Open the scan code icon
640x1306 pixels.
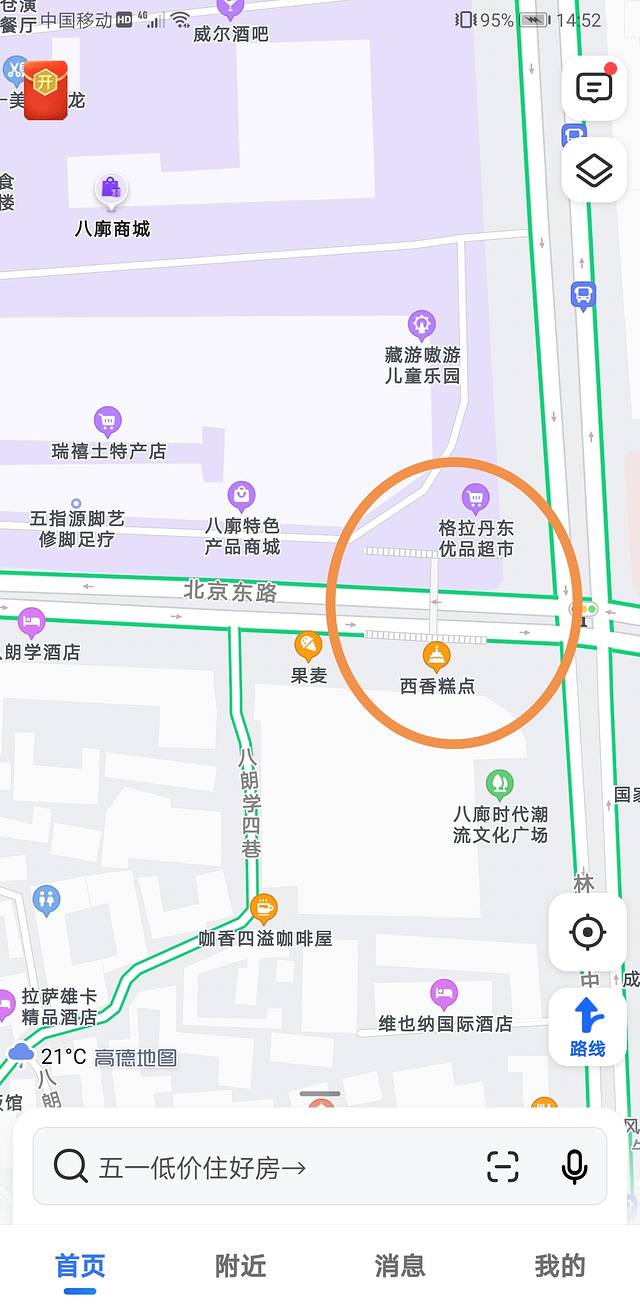coord(503,1167)
